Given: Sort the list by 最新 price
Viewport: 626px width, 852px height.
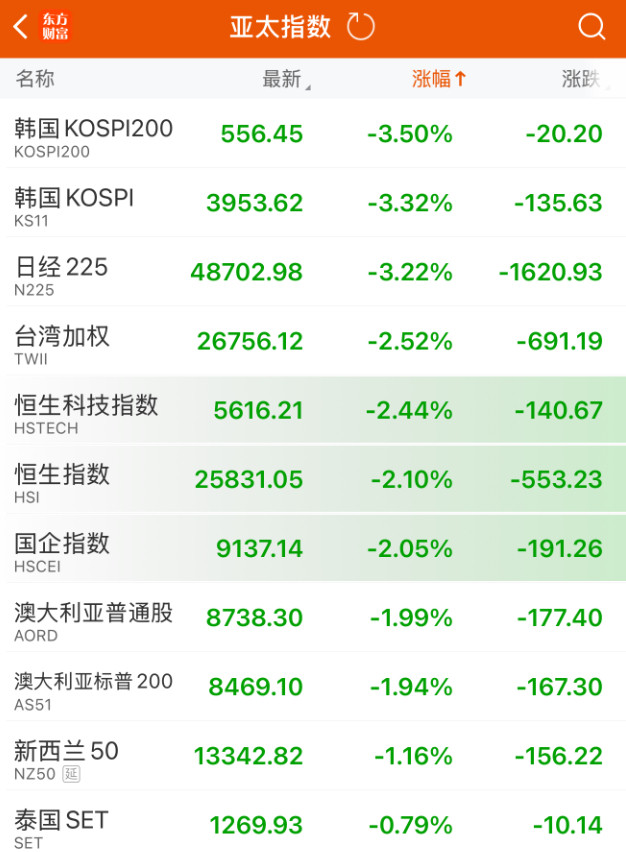Looking at the screenshot, I should click(x=284, y=80).
